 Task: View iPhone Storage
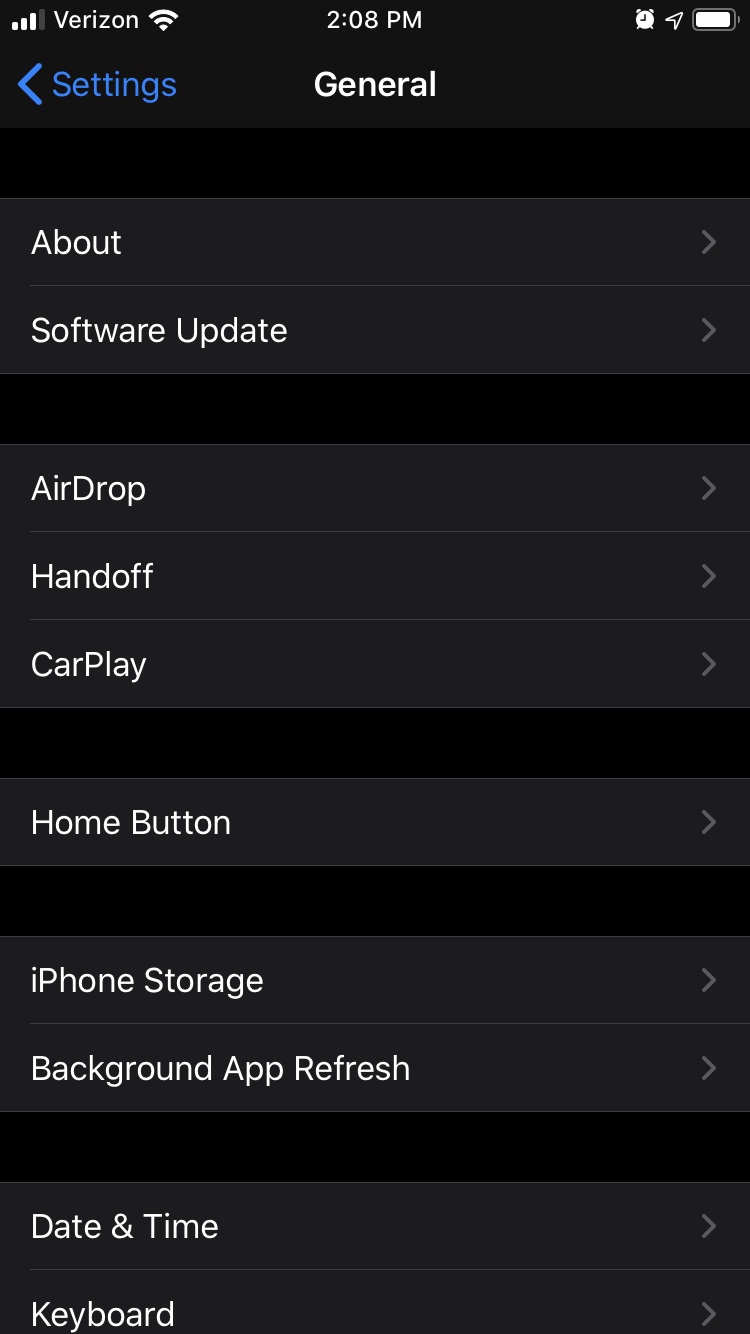point(375,980)
